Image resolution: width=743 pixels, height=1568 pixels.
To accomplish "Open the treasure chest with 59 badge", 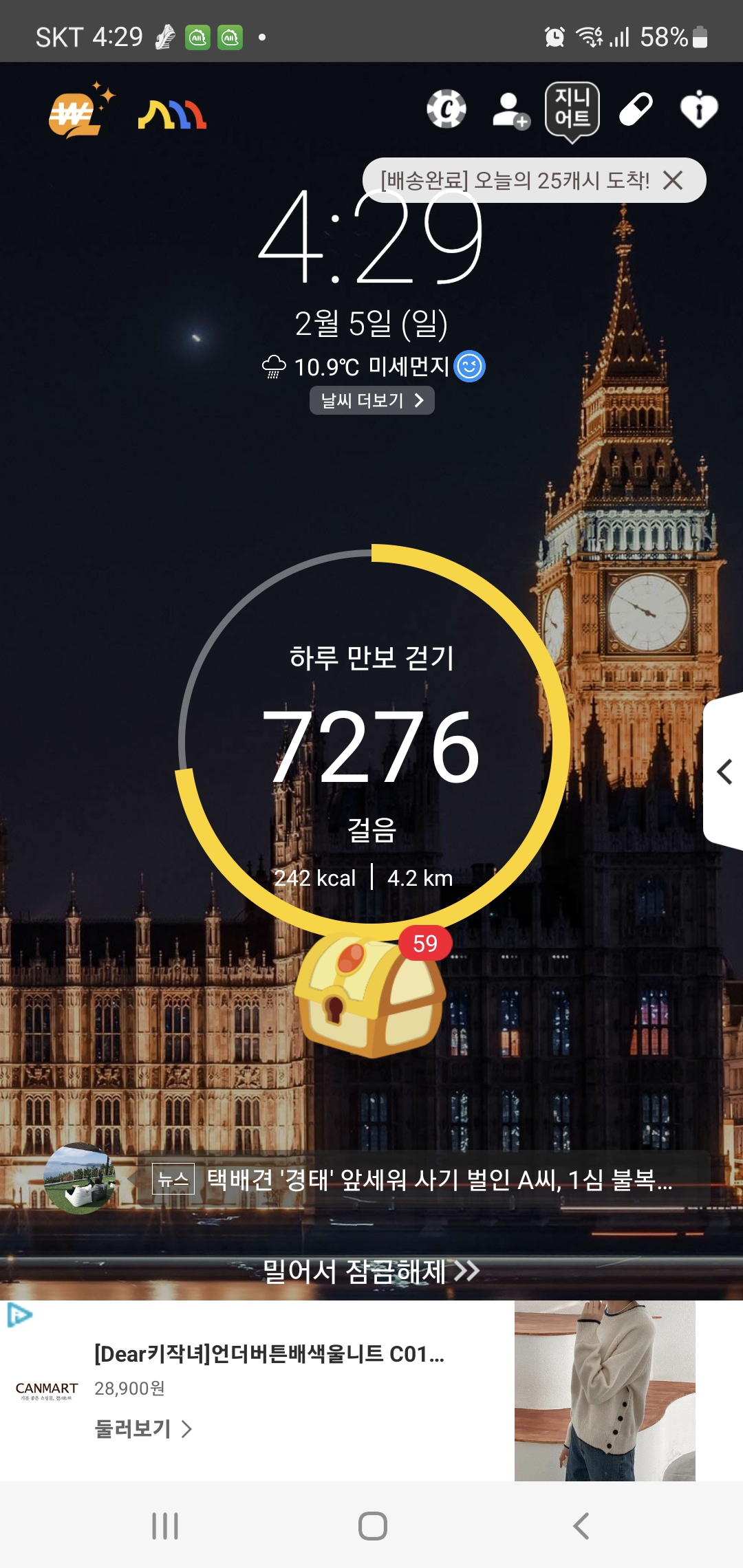I will (x=371, y=994).
